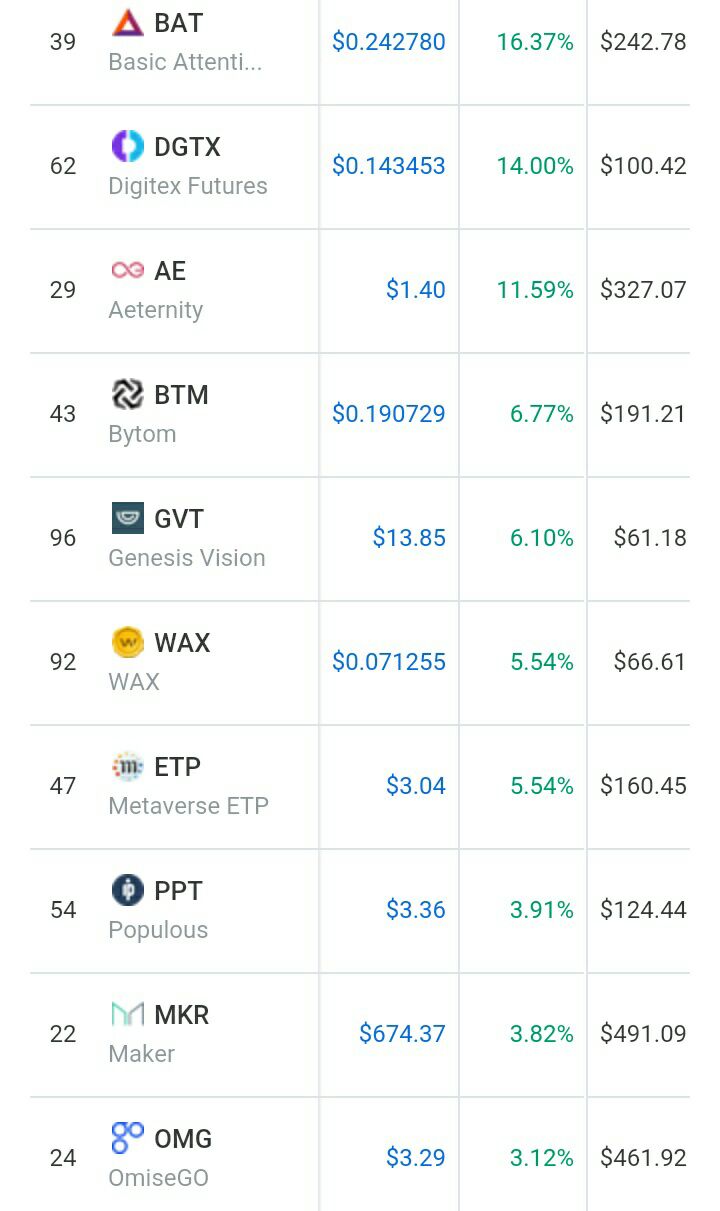Viewport: 720px width, 1211px height.
Task: Open the Genesis Vision GVT entry
Action: pos(360,539)
